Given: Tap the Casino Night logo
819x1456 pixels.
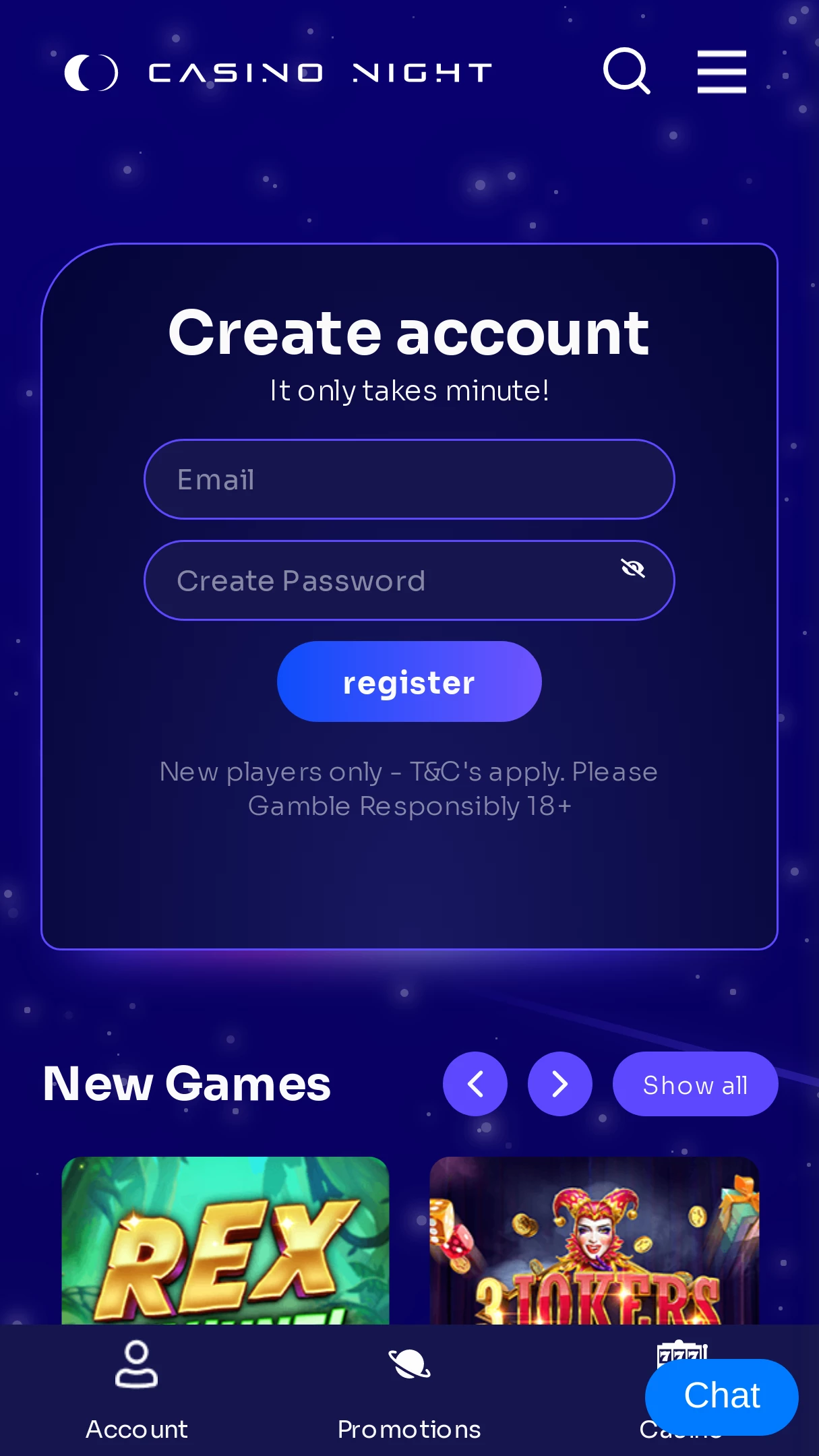Looking at the screenshot, I should (x=278, y=72).
